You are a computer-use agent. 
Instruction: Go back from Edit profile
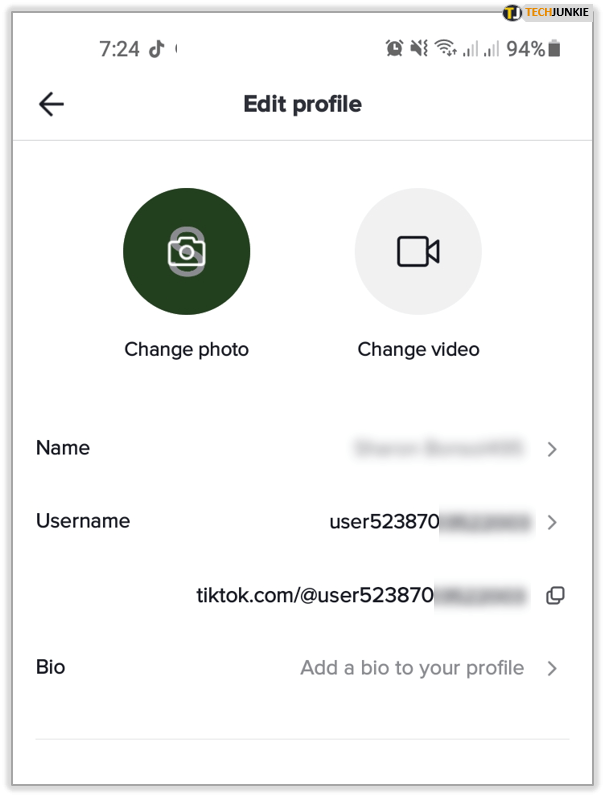pyautogui.click(x=51, y=104)
